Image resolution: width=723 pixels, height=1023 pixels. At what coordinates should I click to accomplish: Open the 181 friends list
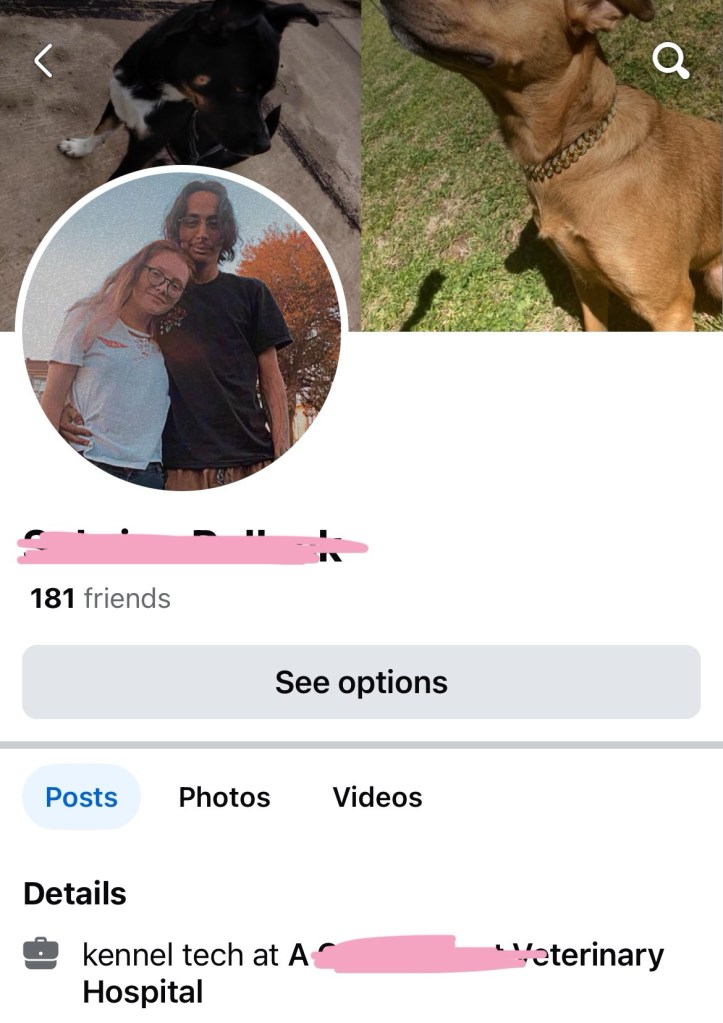(x=100, y=599)
